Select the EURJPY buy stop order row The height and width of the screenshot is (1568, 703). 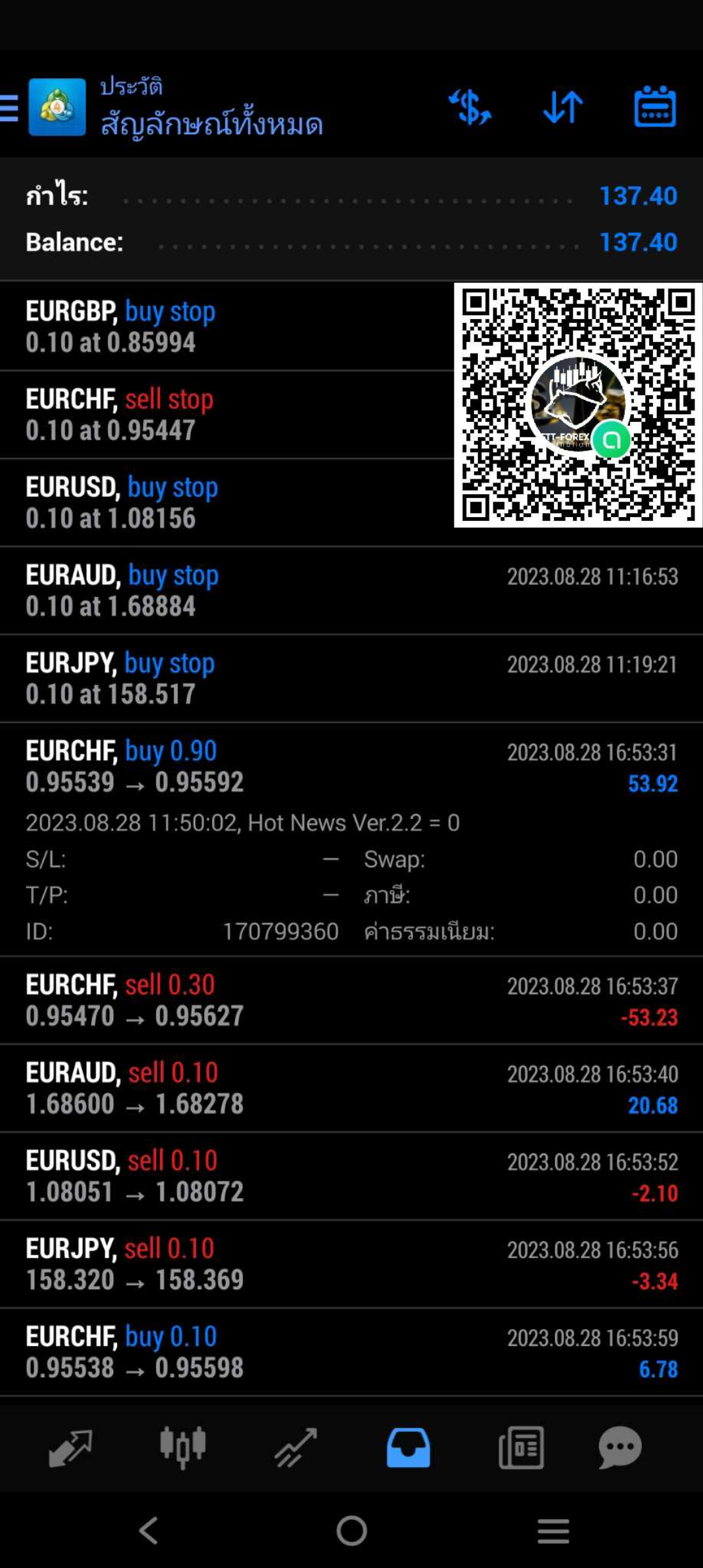351,679
